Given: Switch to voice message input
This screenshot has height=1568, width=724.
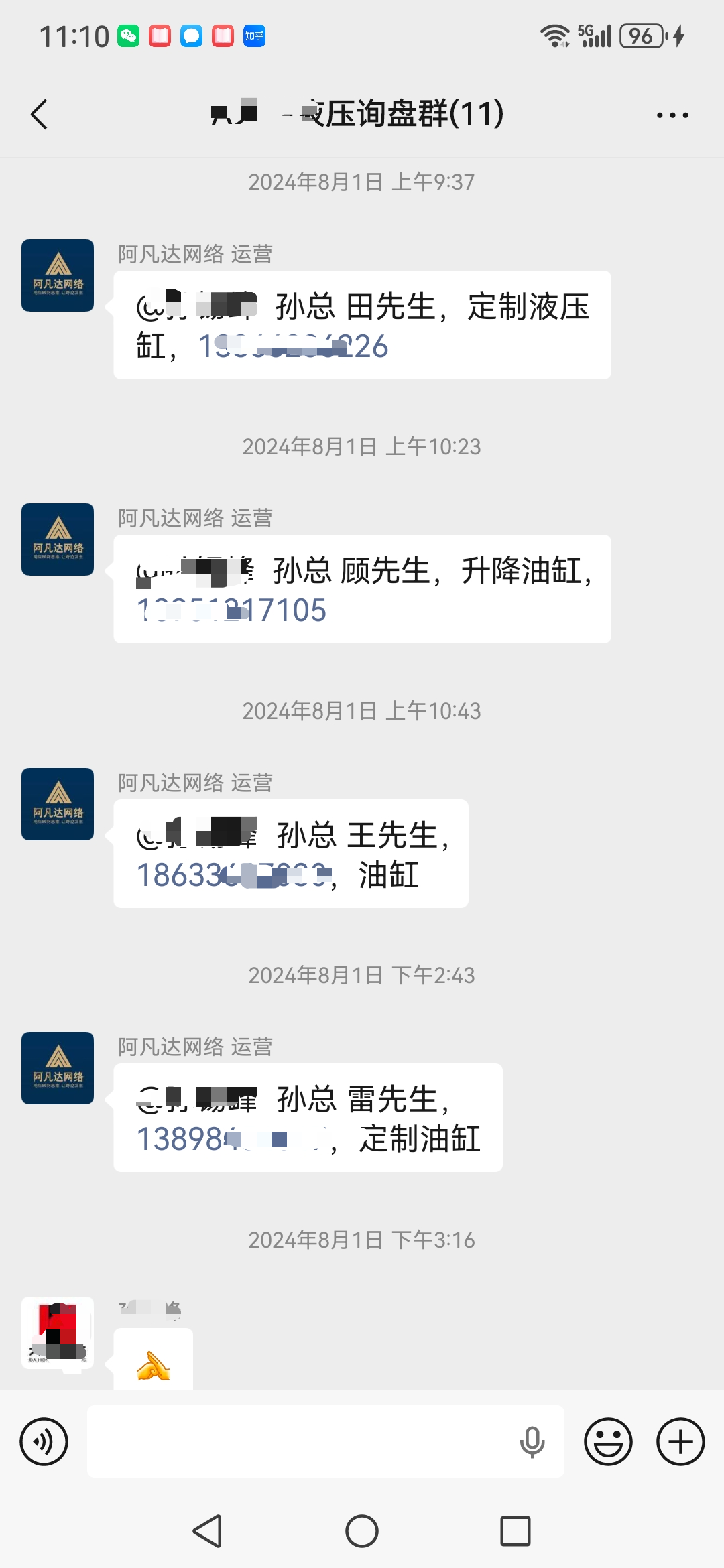Looking at the screenshot, I should (x=44, y=1441).
